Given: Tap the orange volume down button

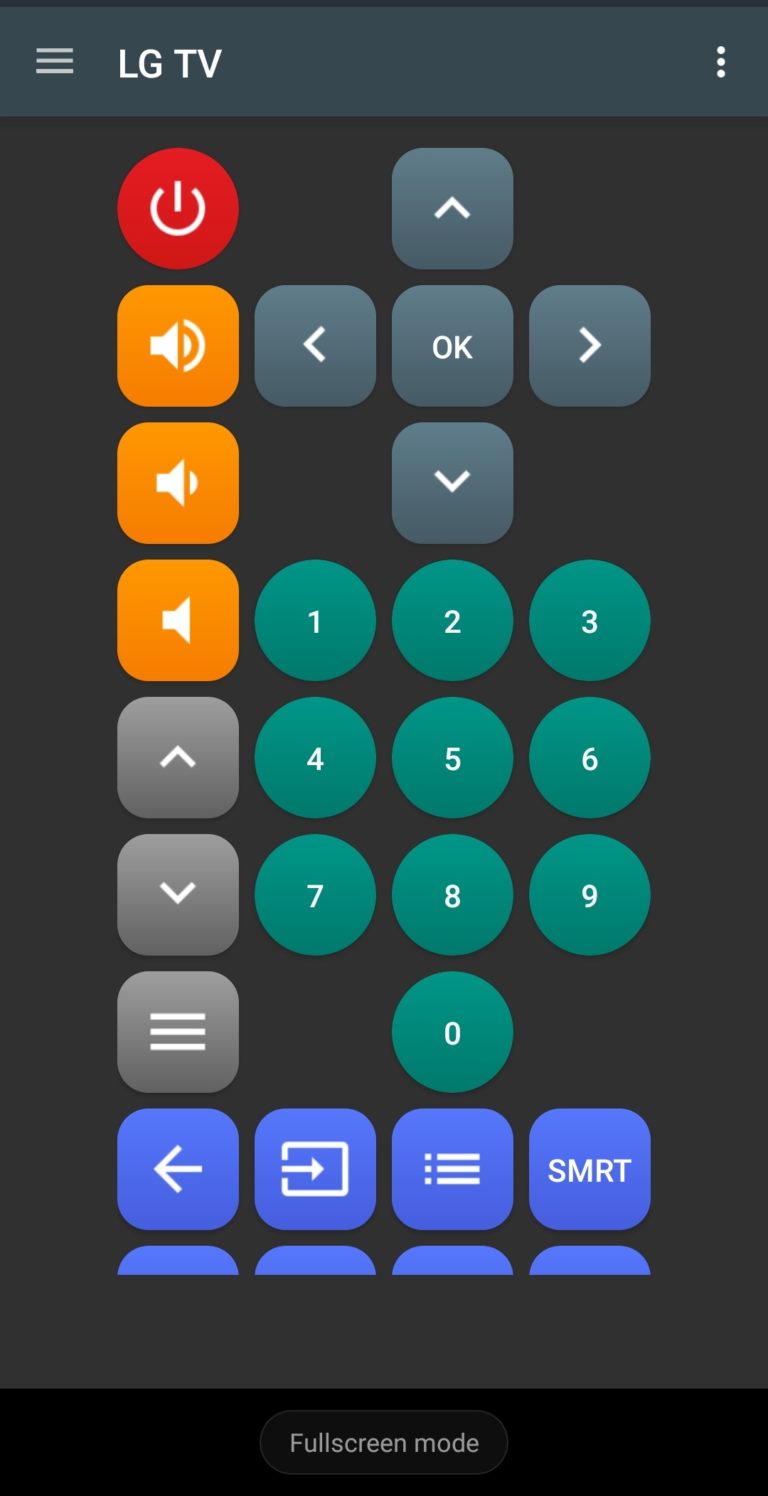Looking at the screenshot, I should [x=178, y=483].
